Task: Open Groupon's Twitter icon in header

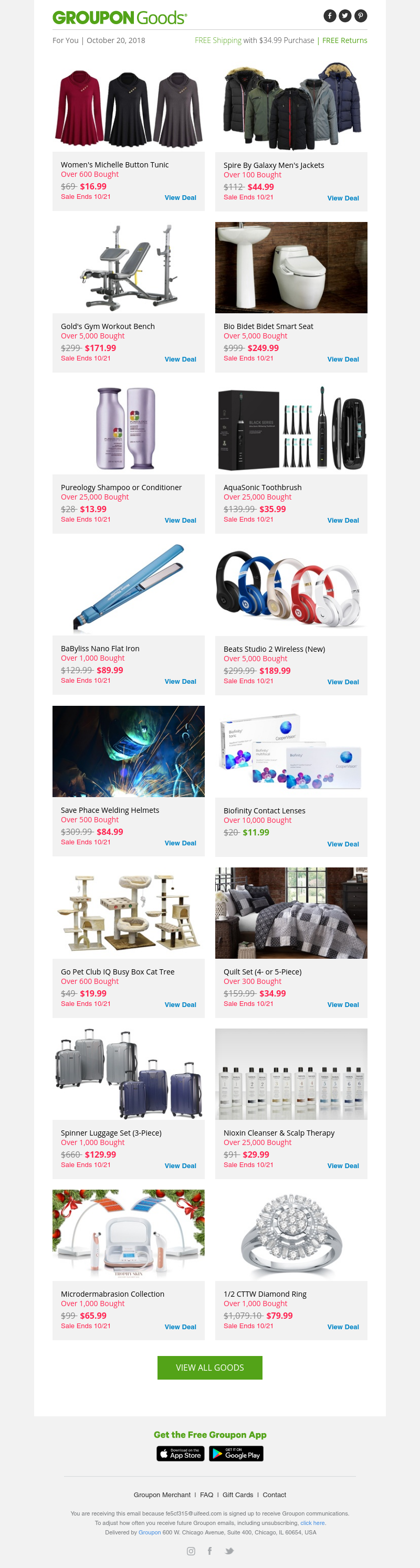Action: coord(345,16)
